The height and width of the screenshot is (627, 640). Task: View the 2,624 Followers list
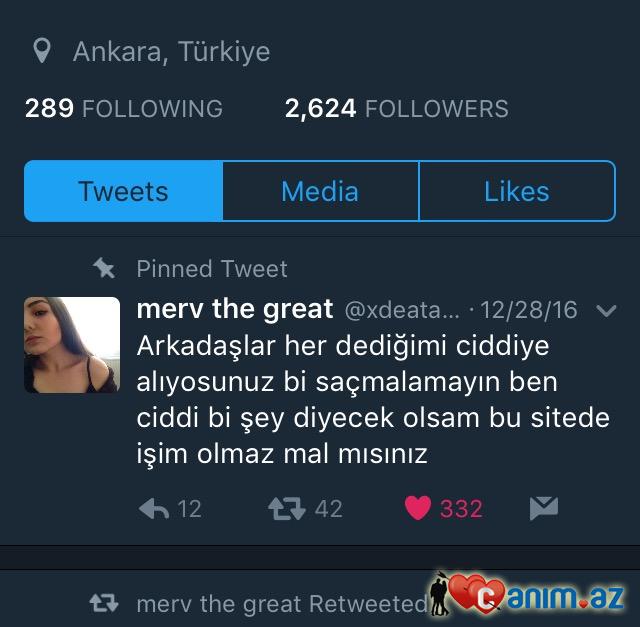click(x=396, y=108)
